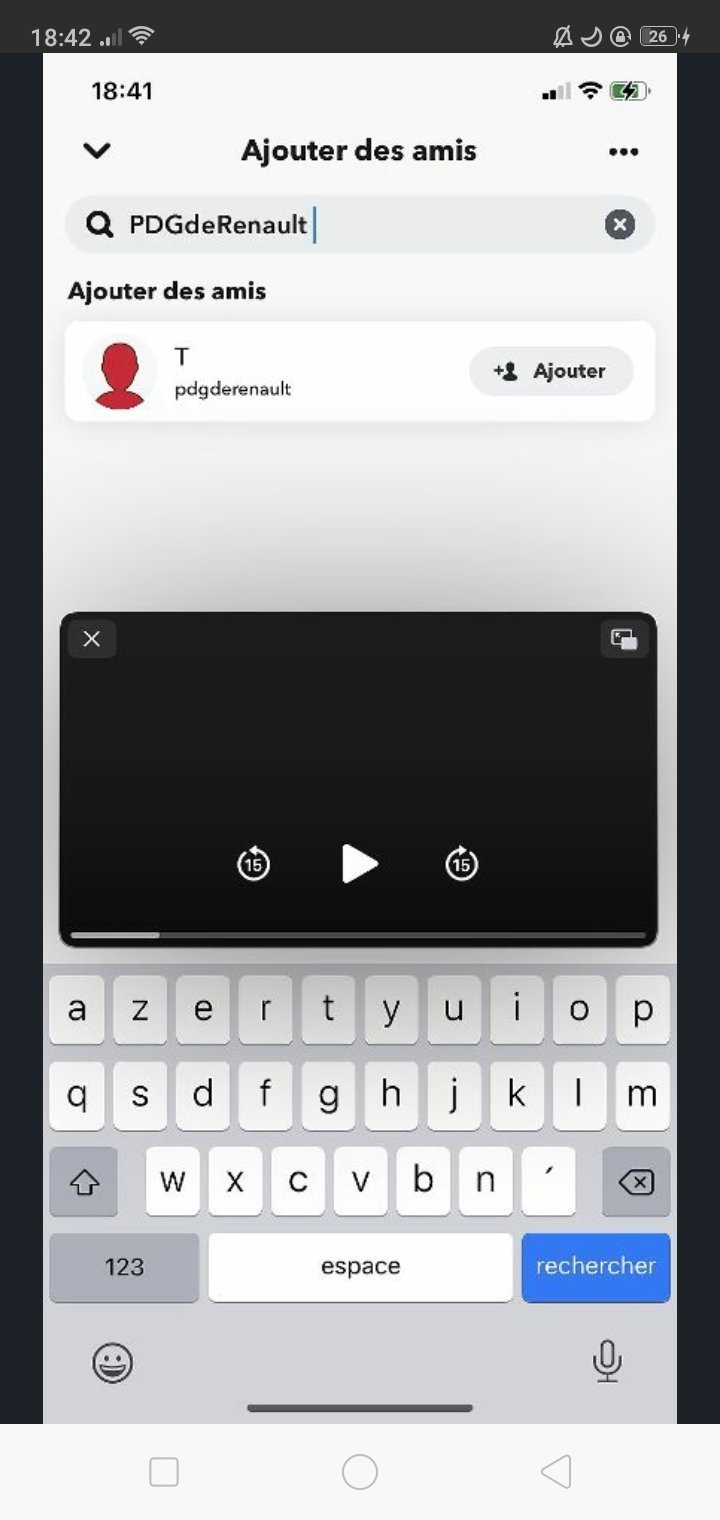Start voice dictation with the microphone
The height and width of the screenshot is (1520, 720).
[607, 1361]
